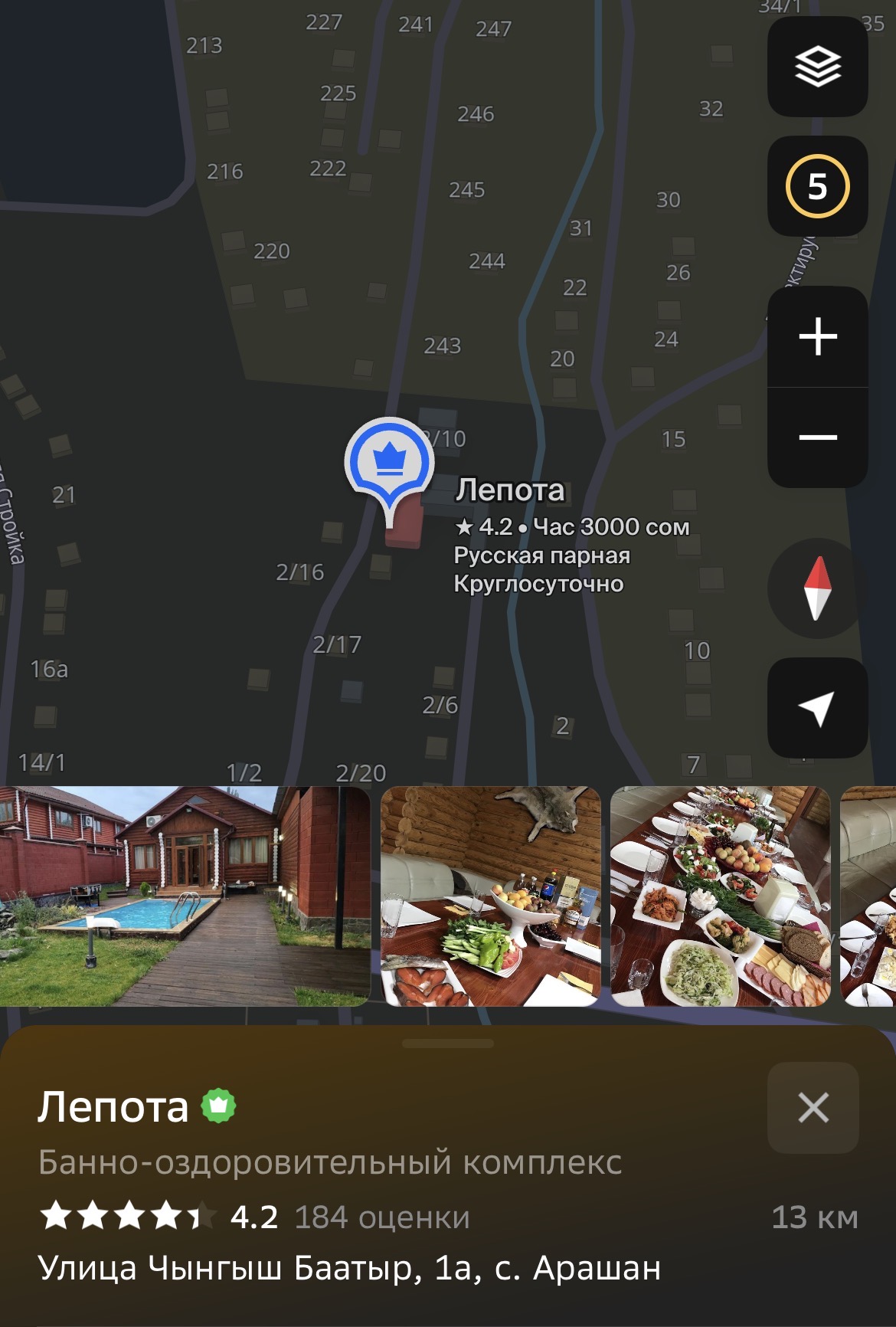Screen dimensions: 896x1327
Task: Tap the traffic level 5 indicator button
Action: [817, 186]
